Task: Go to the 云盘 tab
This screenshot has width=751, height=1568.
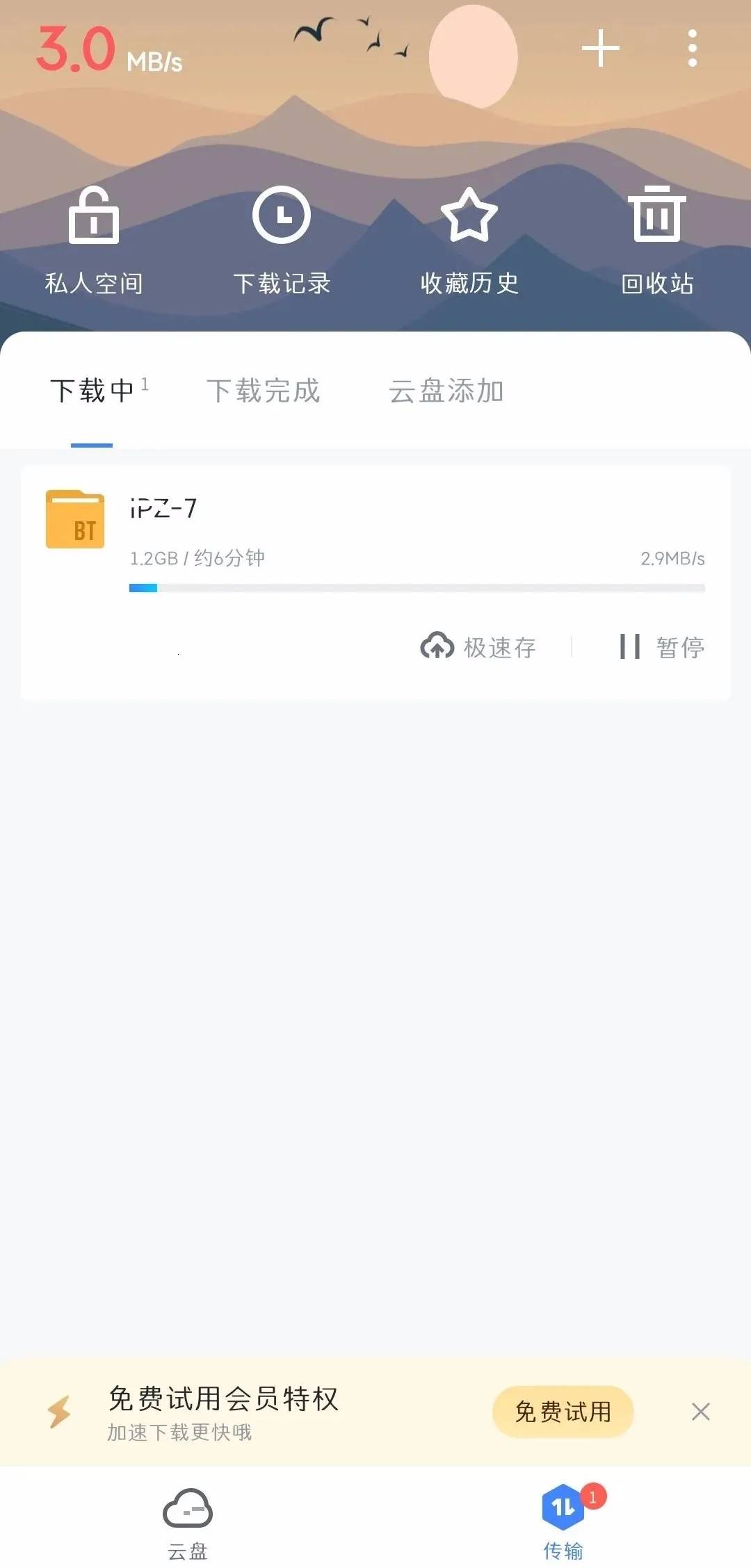Action: (x=188, y=1522)
